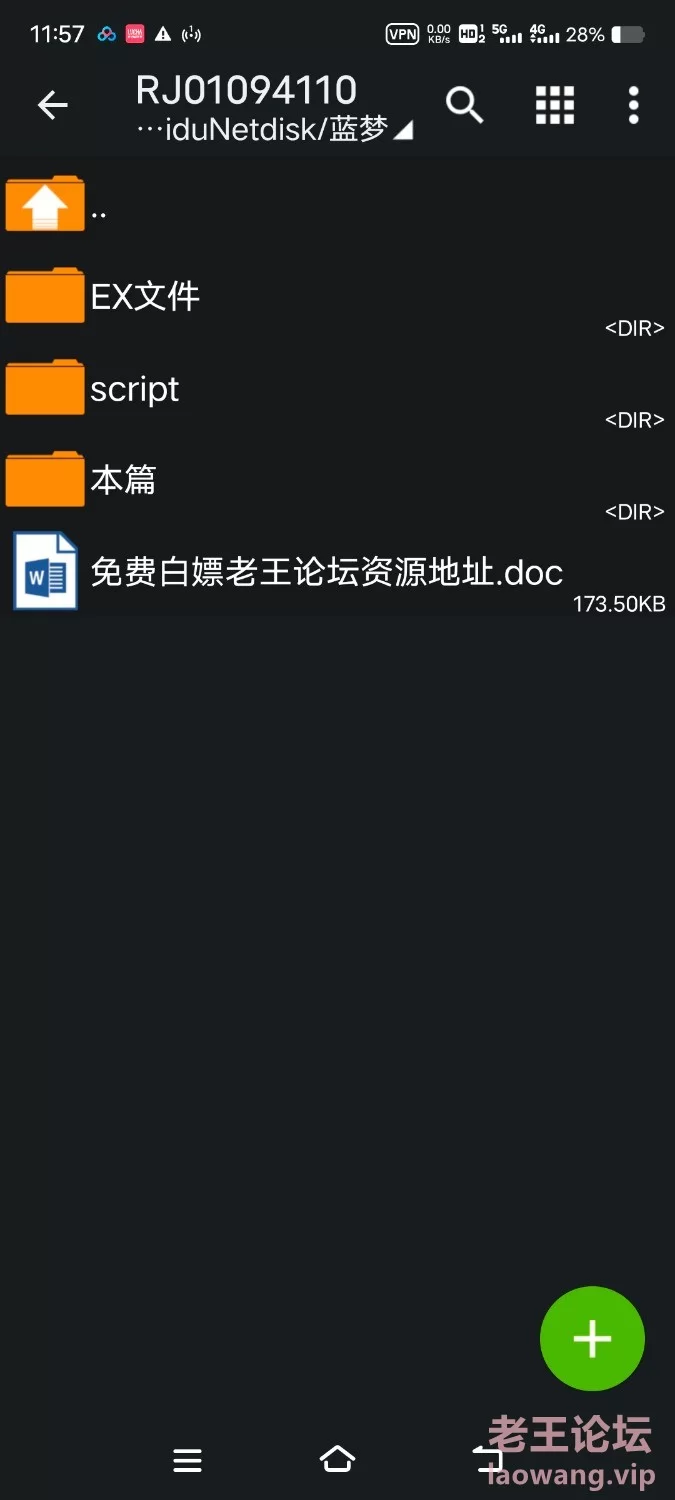Go back with the top-left arrow

(x=52, y=105)
